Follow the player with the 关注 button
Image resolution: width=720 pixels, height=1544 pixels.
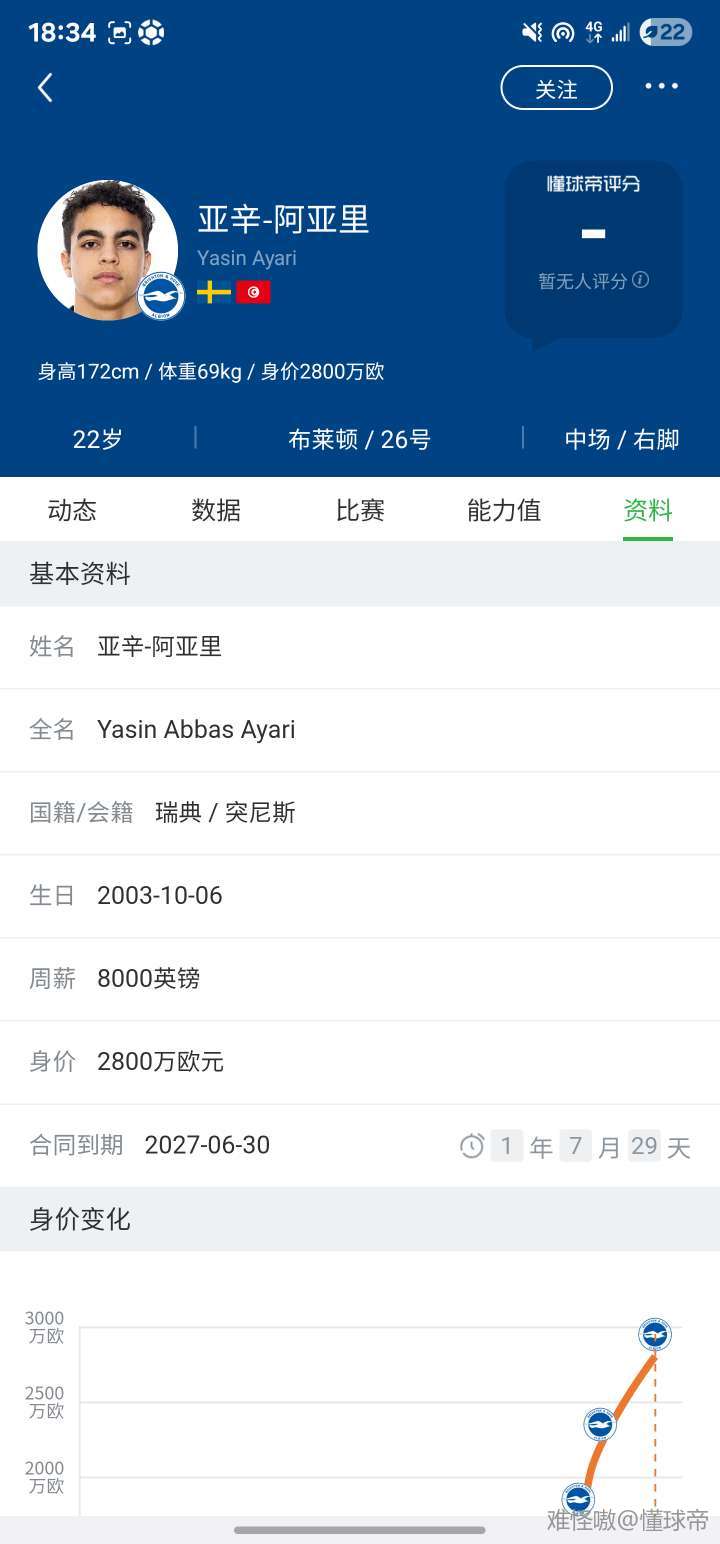coord(556,88)
